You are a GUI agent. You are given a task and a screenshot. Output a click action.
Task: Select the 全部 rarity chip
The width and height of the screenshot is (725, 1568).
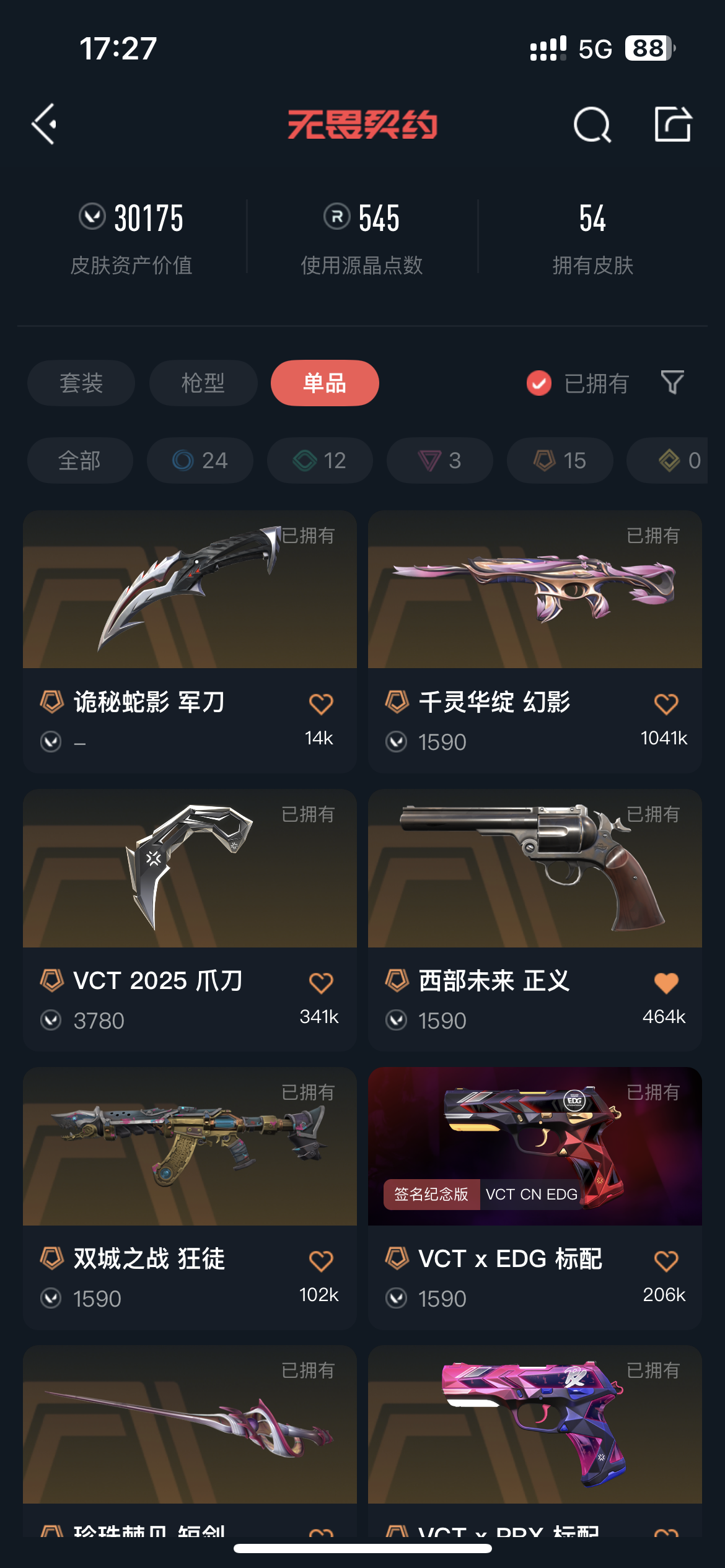click(80, 461)
